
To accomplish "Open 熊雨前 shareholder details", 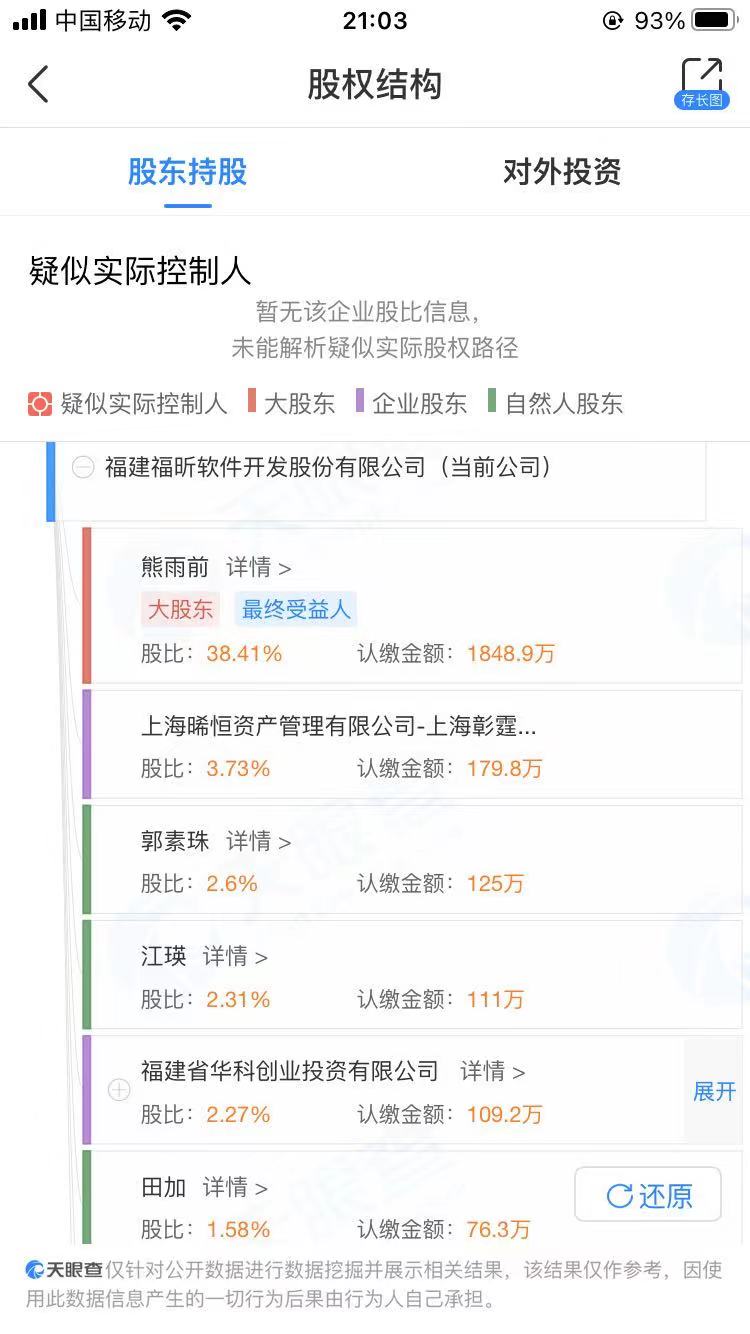I will tap(259, 568).
